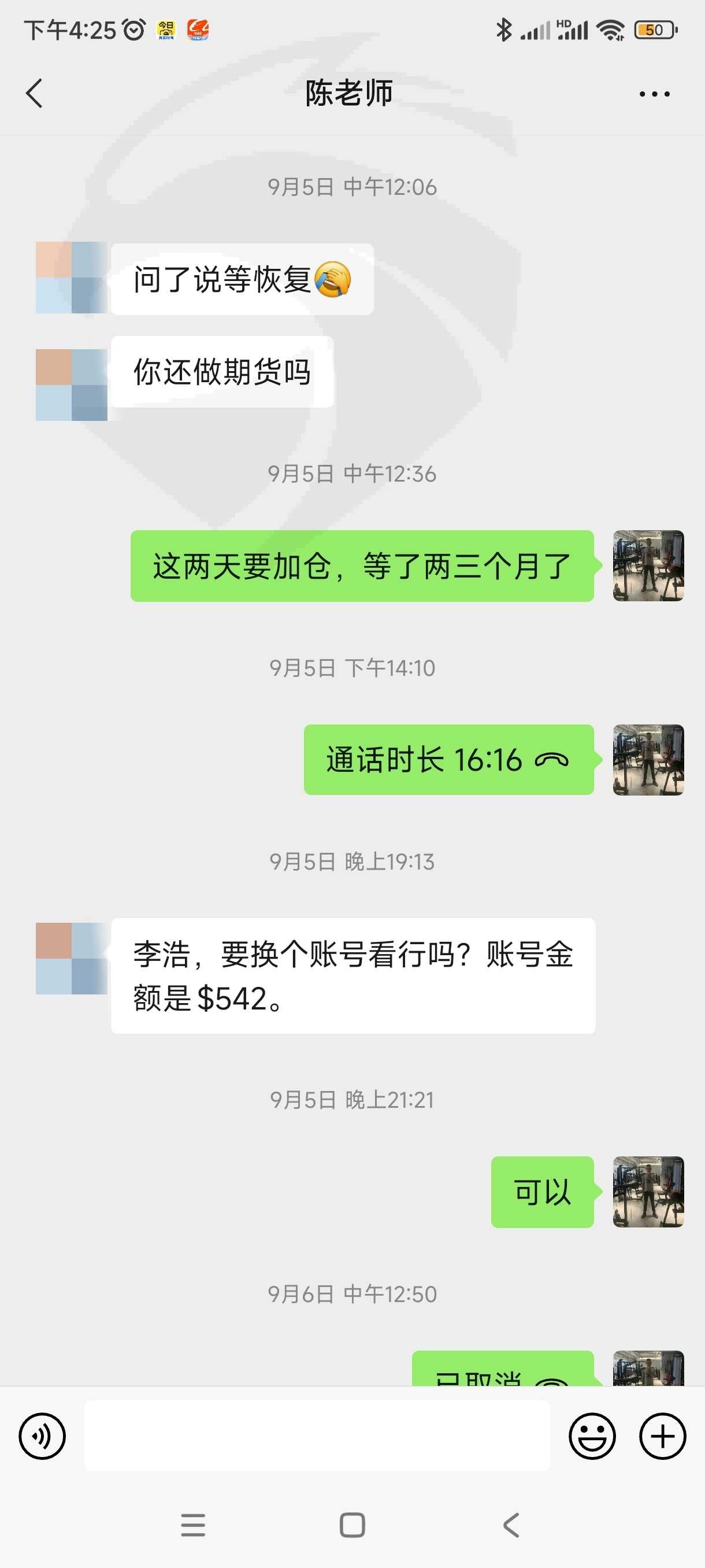This screenshot has height=1568, width=705.
Task: Focus the message text field
Action: coord(316,1436)
